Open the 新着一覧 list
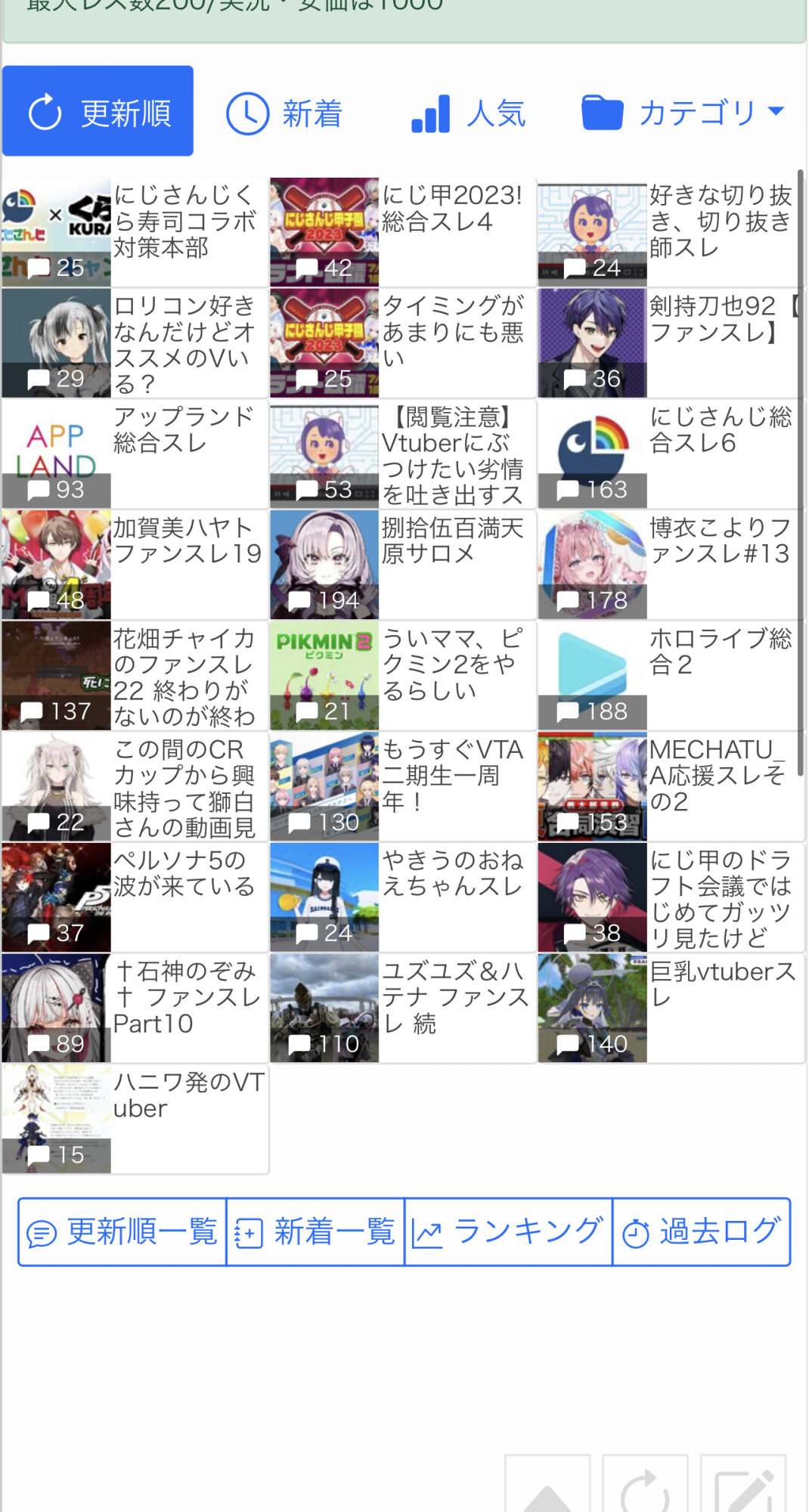Image resolution: width=809 pixels, height=1512 pixels. coord(315,1232)
